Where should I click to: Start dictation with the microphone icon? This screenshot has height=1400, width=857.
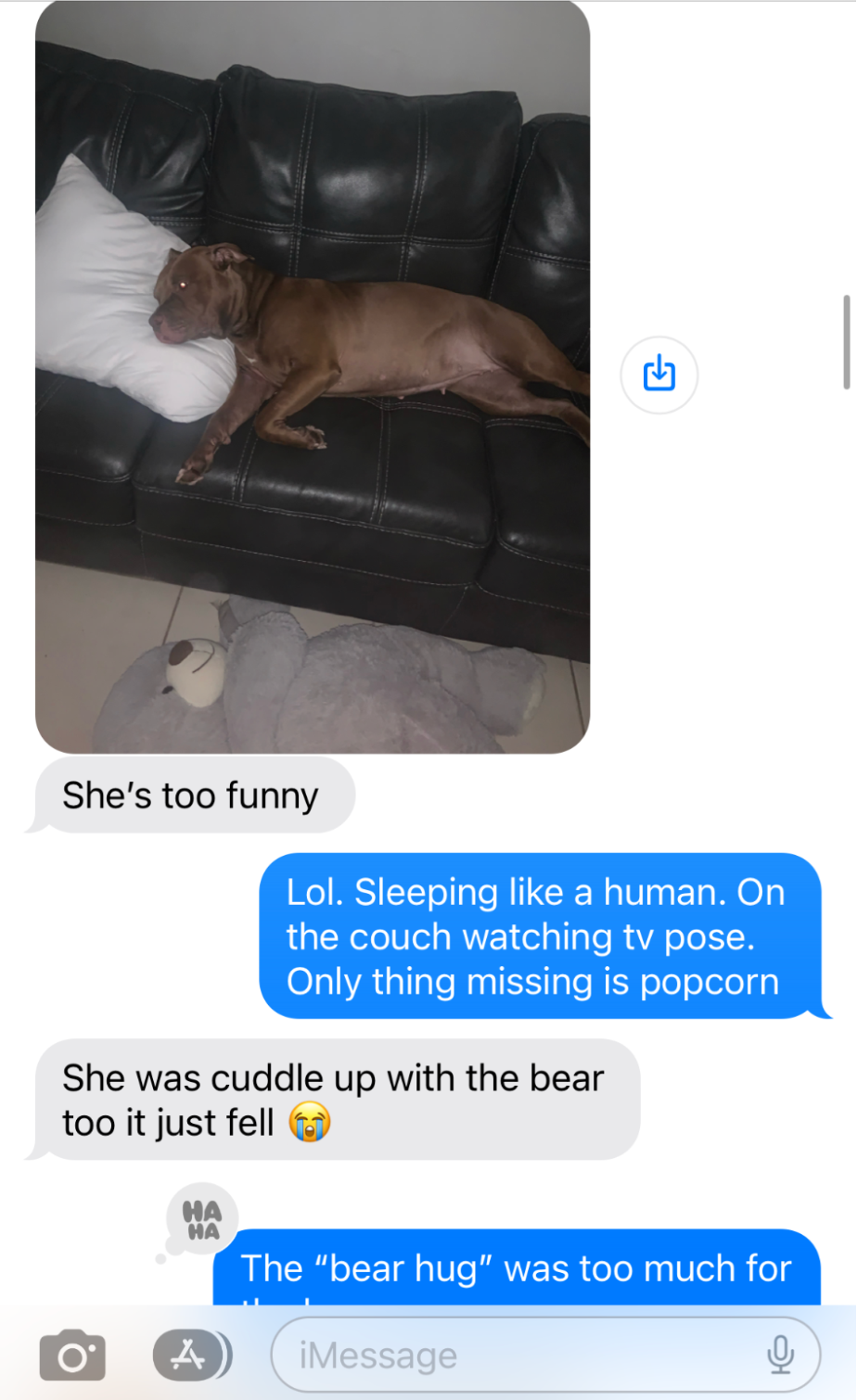tap(780, 1355)
